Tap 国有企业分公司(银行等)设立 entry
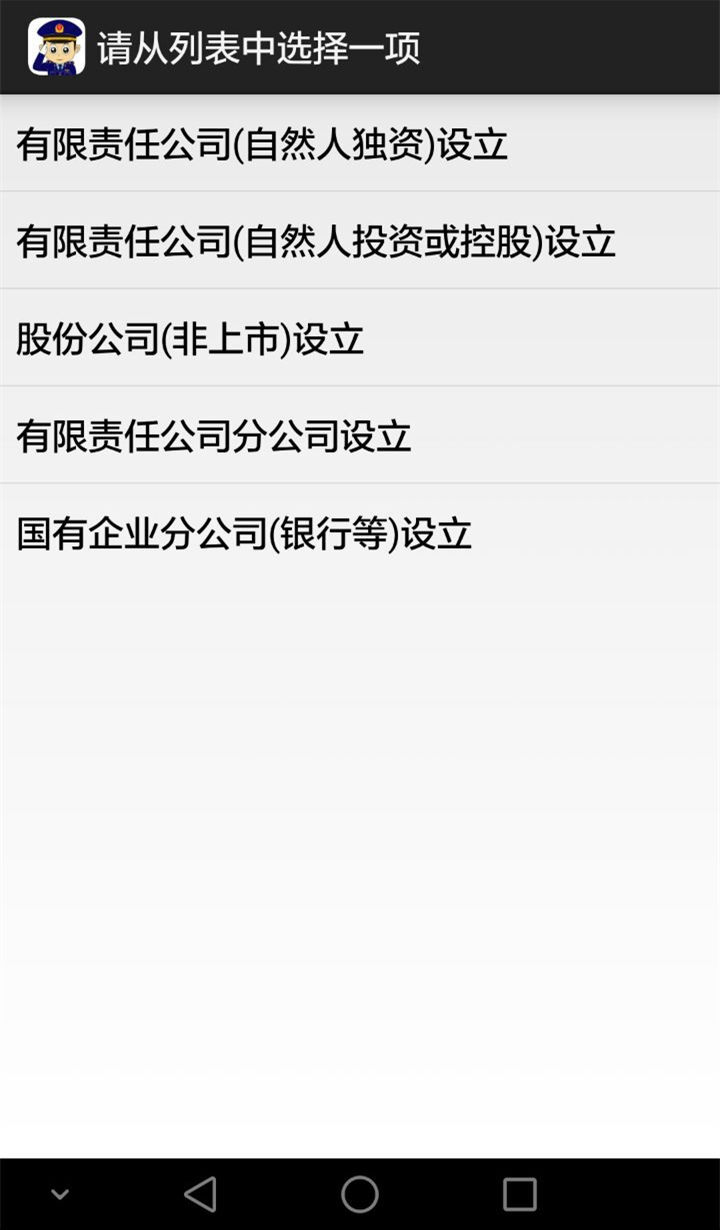720x1230 pixels. 244,533
